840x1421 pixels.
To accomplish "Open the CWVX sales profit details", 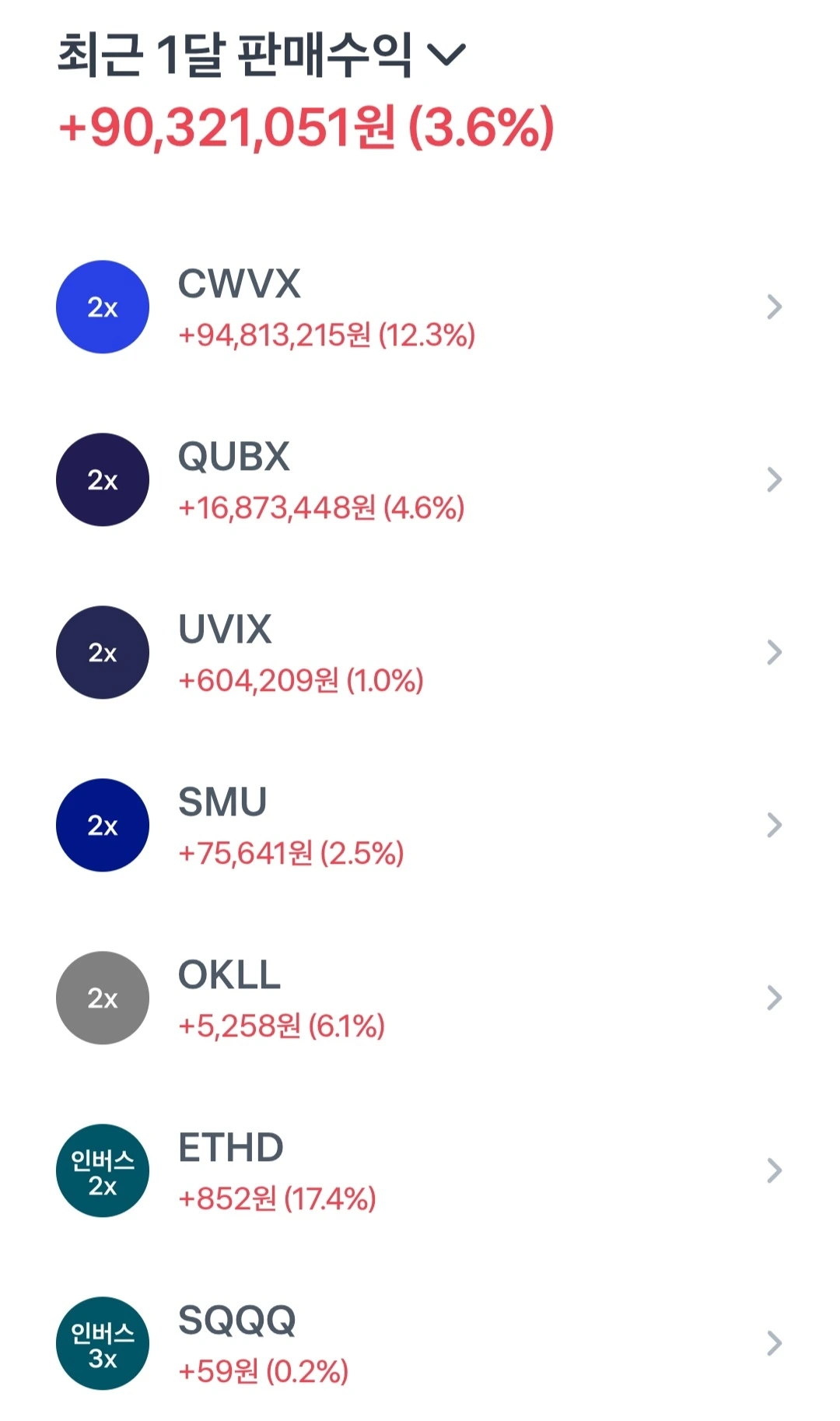I will [420, 307].
